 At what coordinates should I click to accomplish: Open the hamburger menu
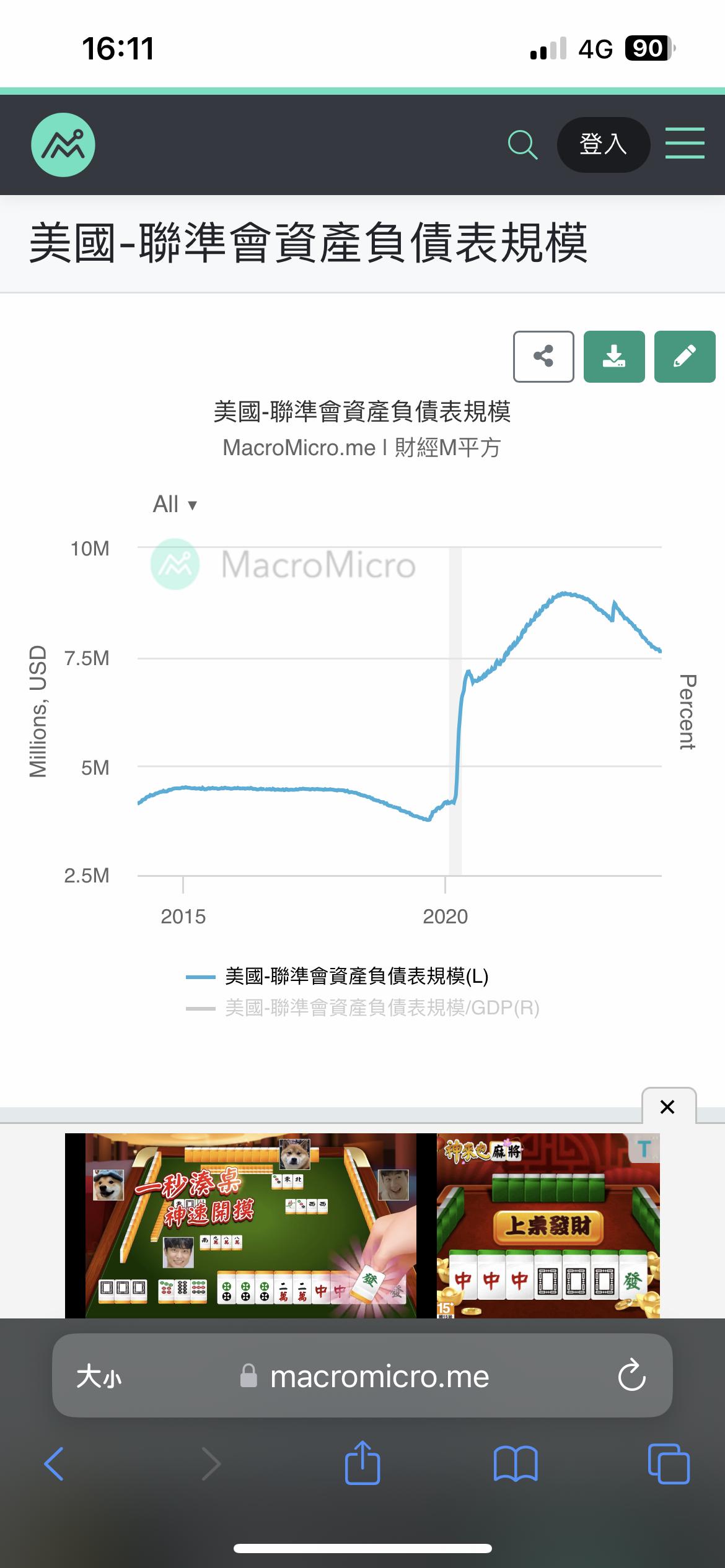tap(685, 143)
